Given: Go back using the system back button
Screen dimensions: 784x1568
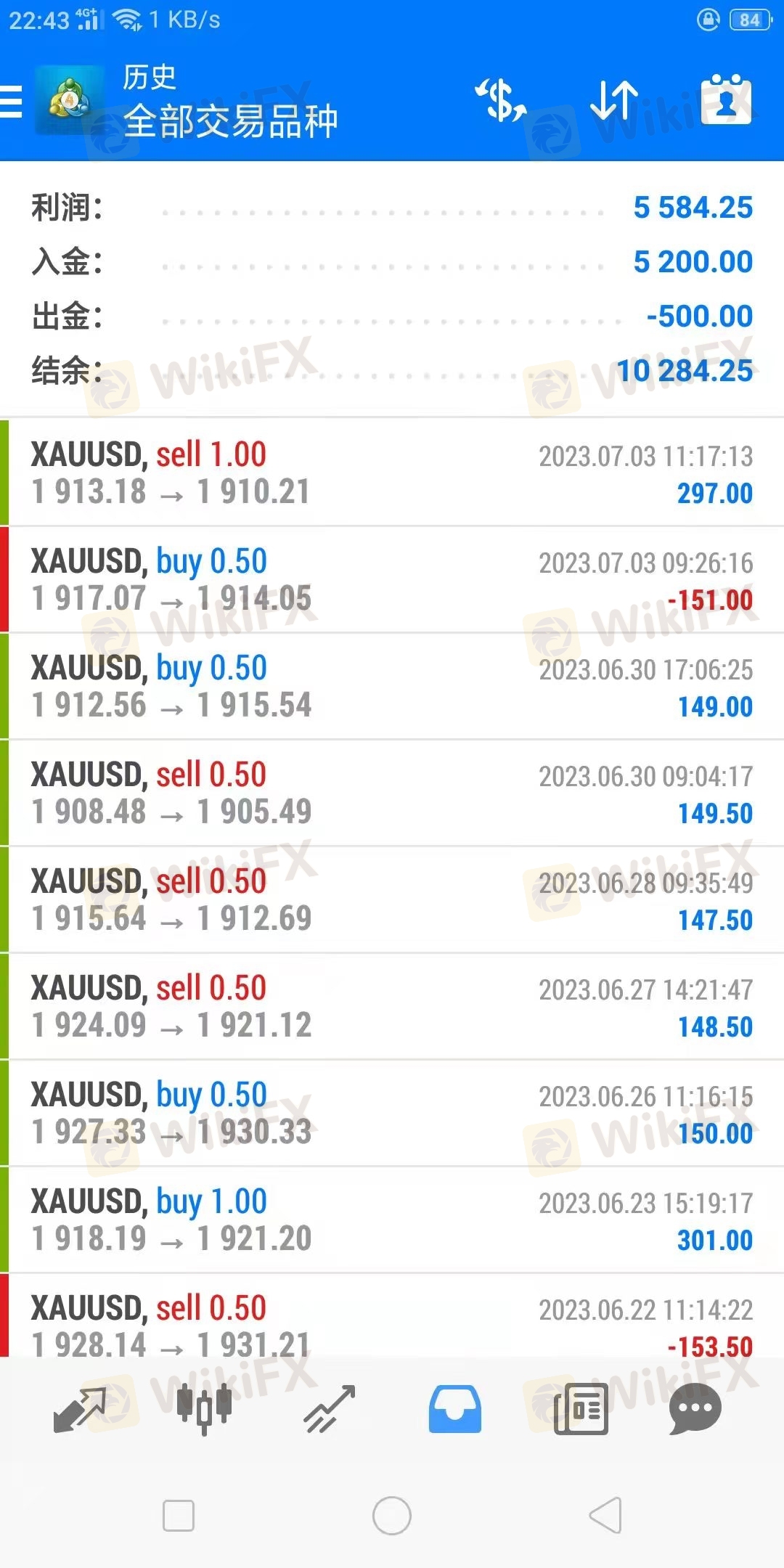Looking at the screenshot, I should tap(605, 1515).
